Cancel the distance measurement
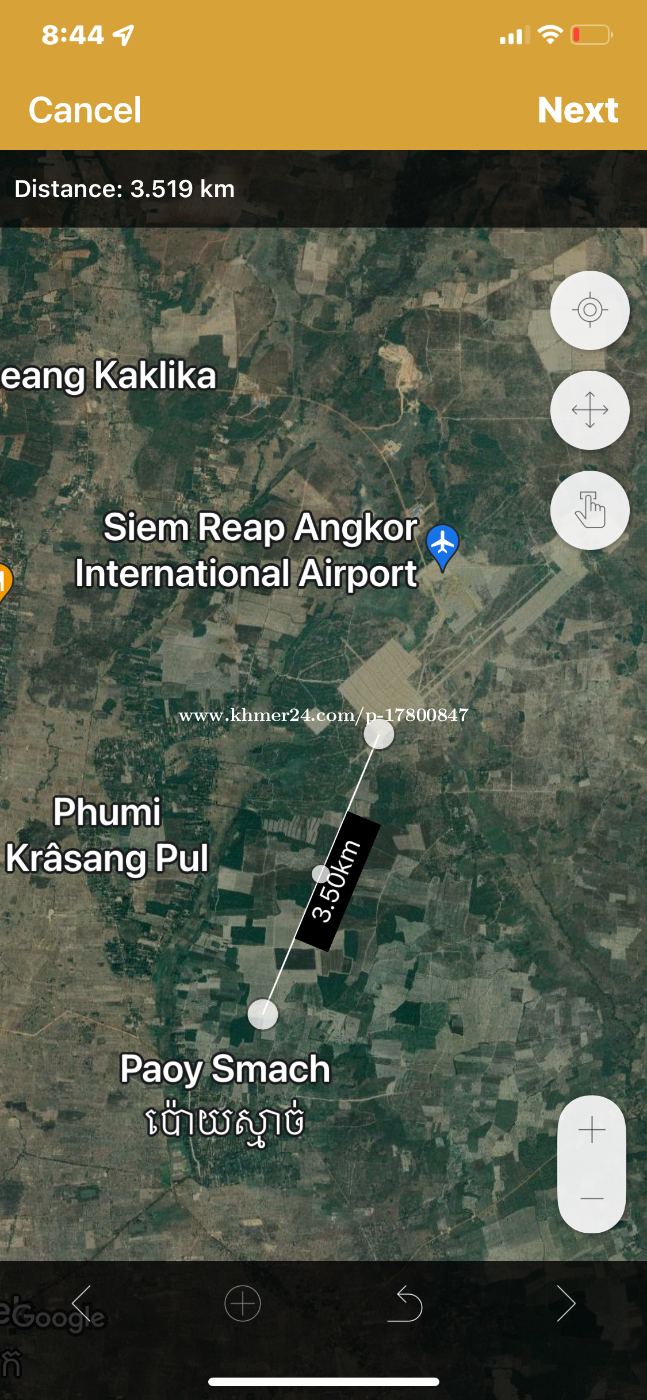This screenshot has height=1400, width=647. [85, 110]
